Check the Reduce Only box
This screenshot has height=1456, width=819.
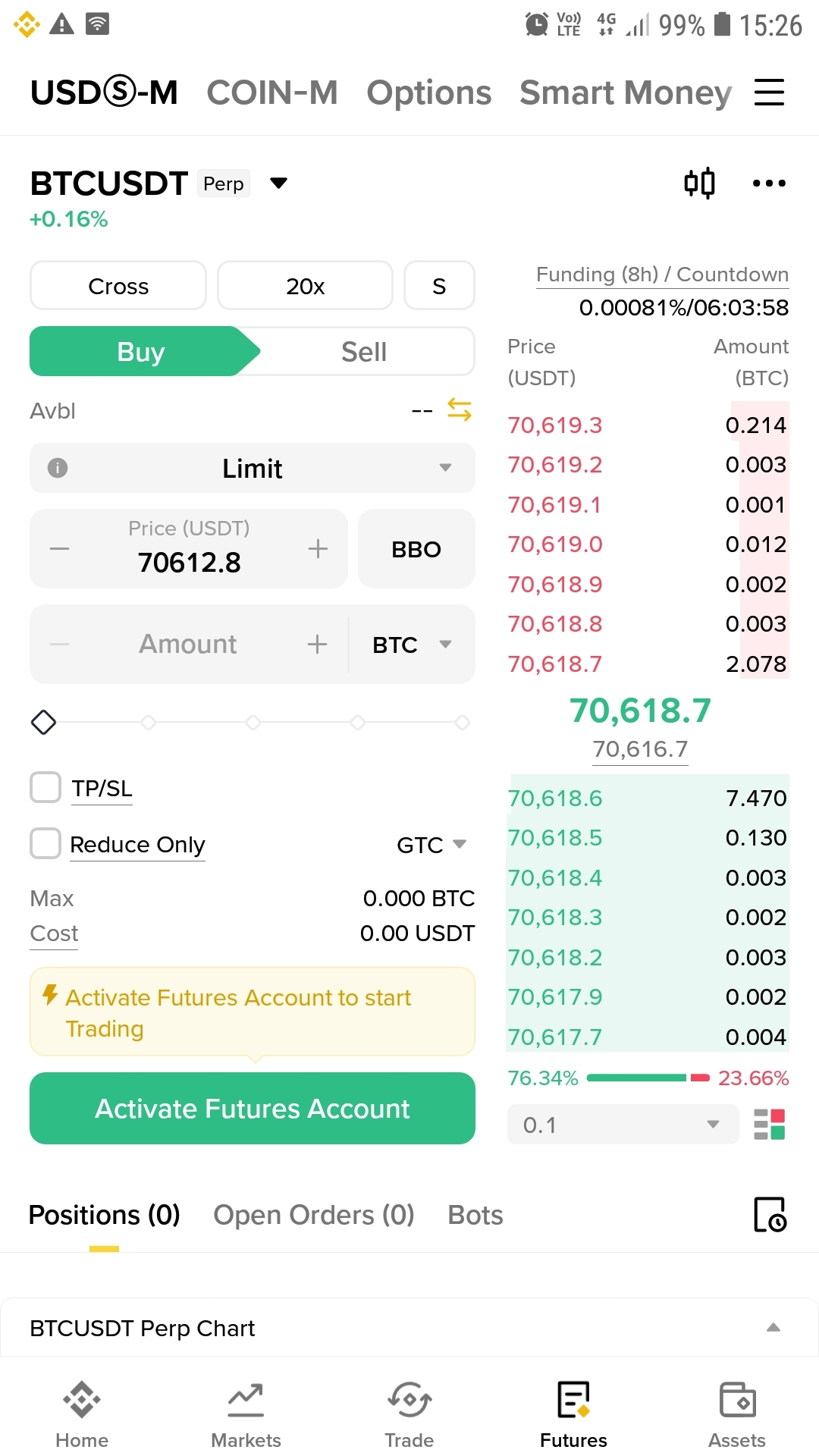pyautogui.click(x=45, y=843)
